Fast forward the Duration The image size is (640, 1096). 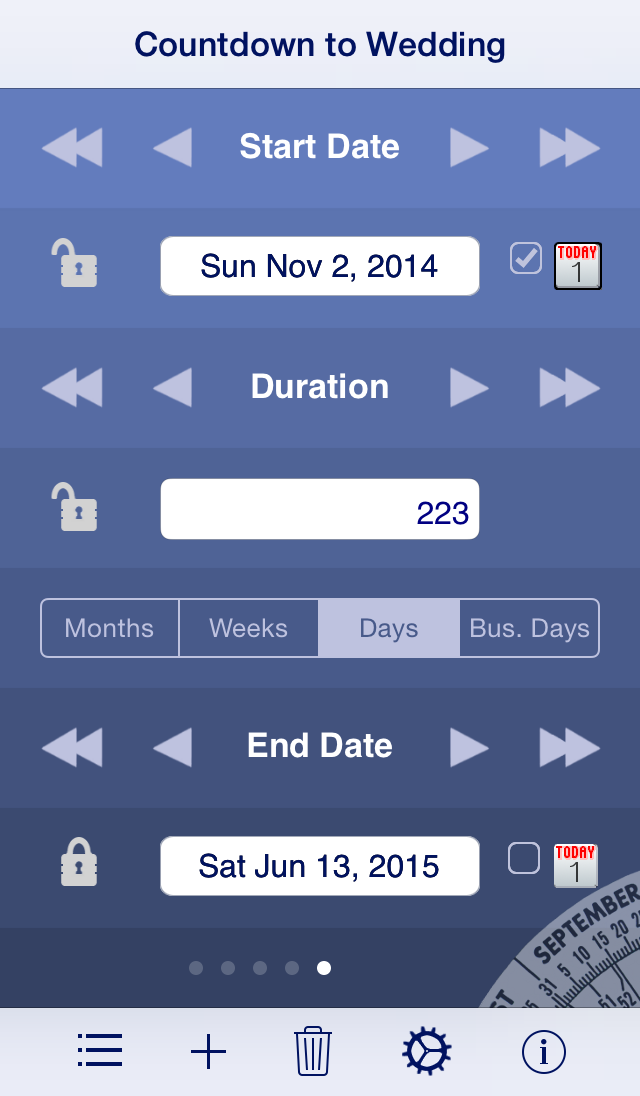pos(569,387)
